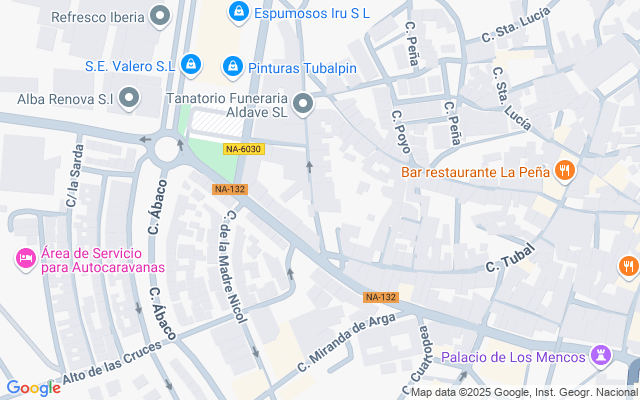This screenshot has width=640, height=400.
Task: Tap the Bar restaurante La Peña pin
Action: click(565, 171)
